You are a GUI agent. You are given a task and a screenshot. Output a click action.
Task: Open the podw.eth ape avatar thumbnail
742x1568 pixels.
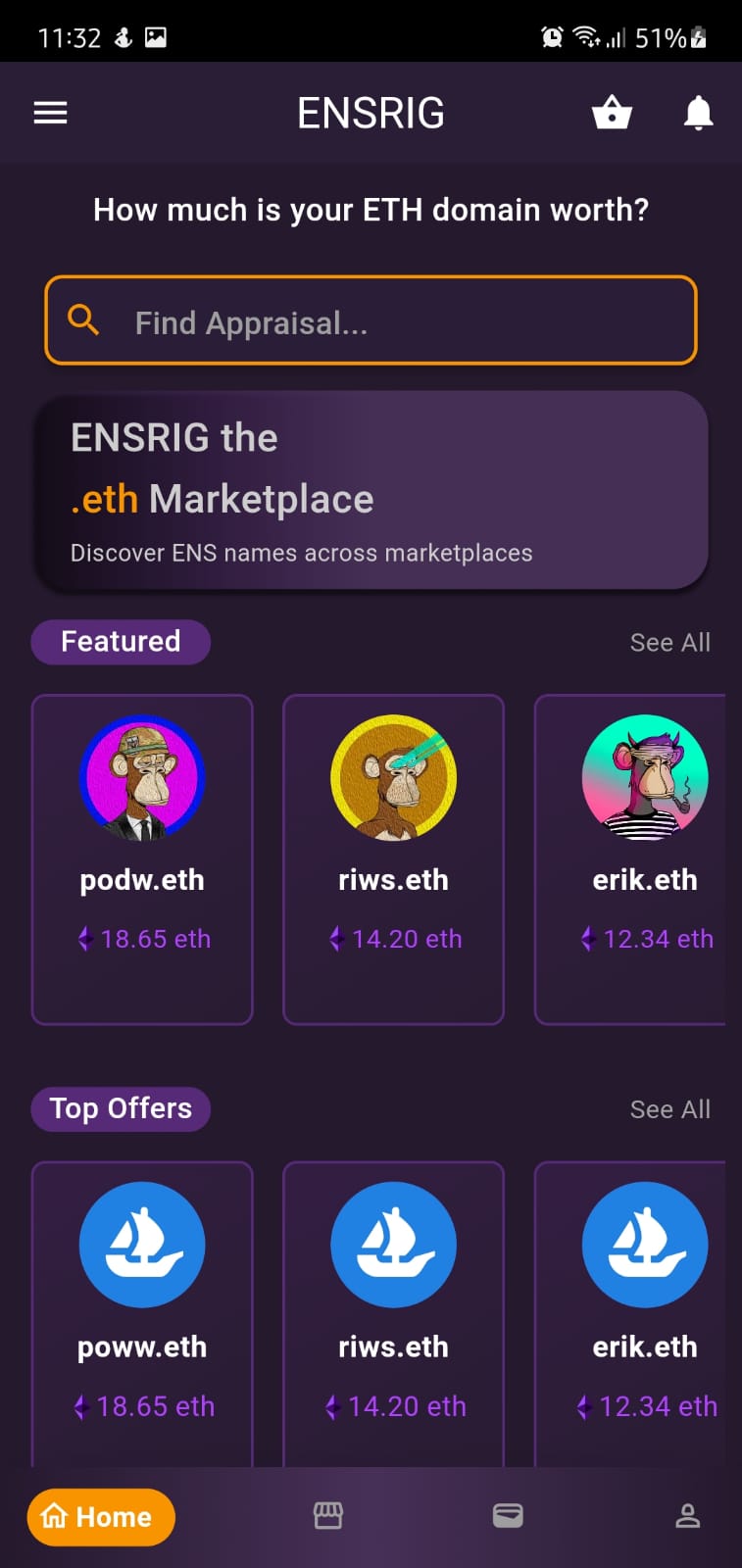pyautogui.click(x=142, y=777)
